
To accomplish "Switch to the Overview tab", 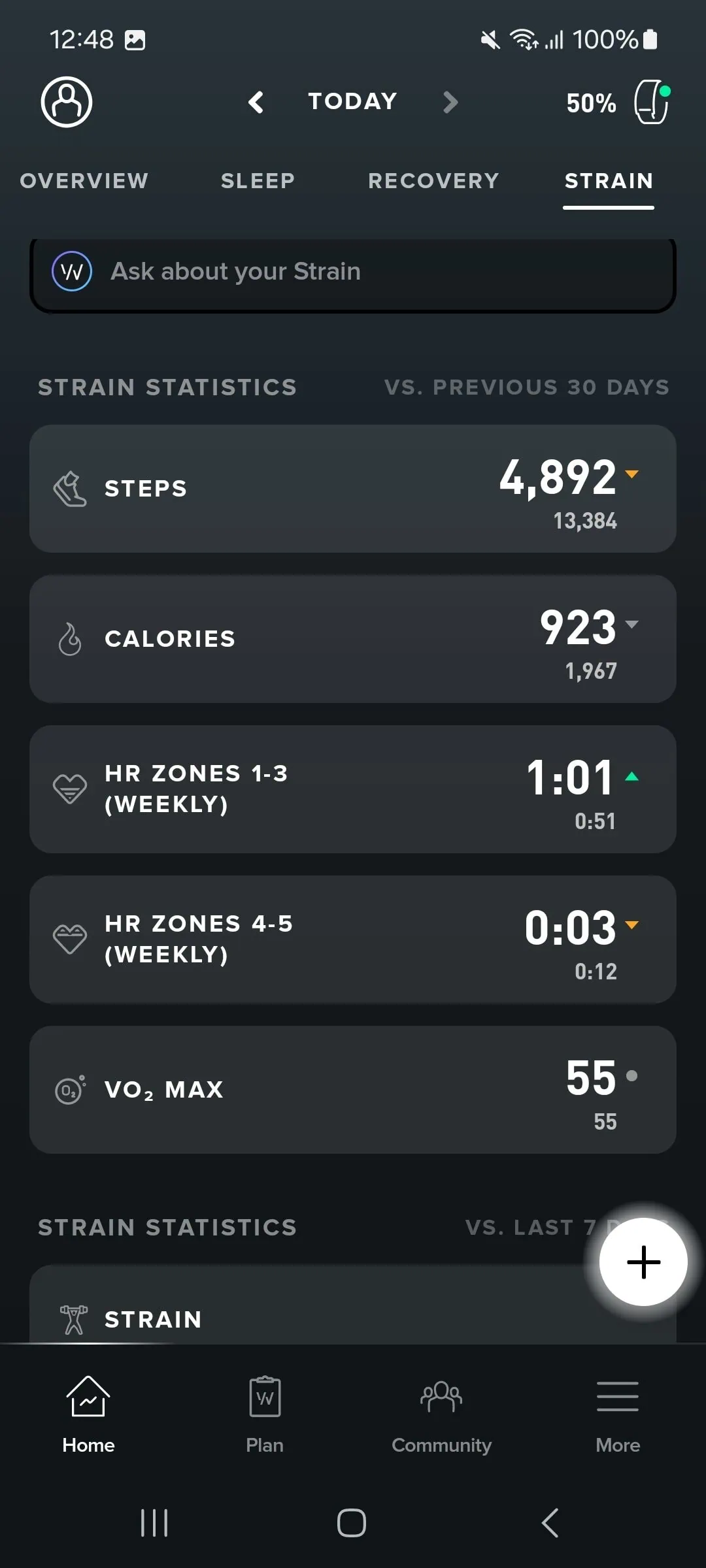I will pos(84,181).
